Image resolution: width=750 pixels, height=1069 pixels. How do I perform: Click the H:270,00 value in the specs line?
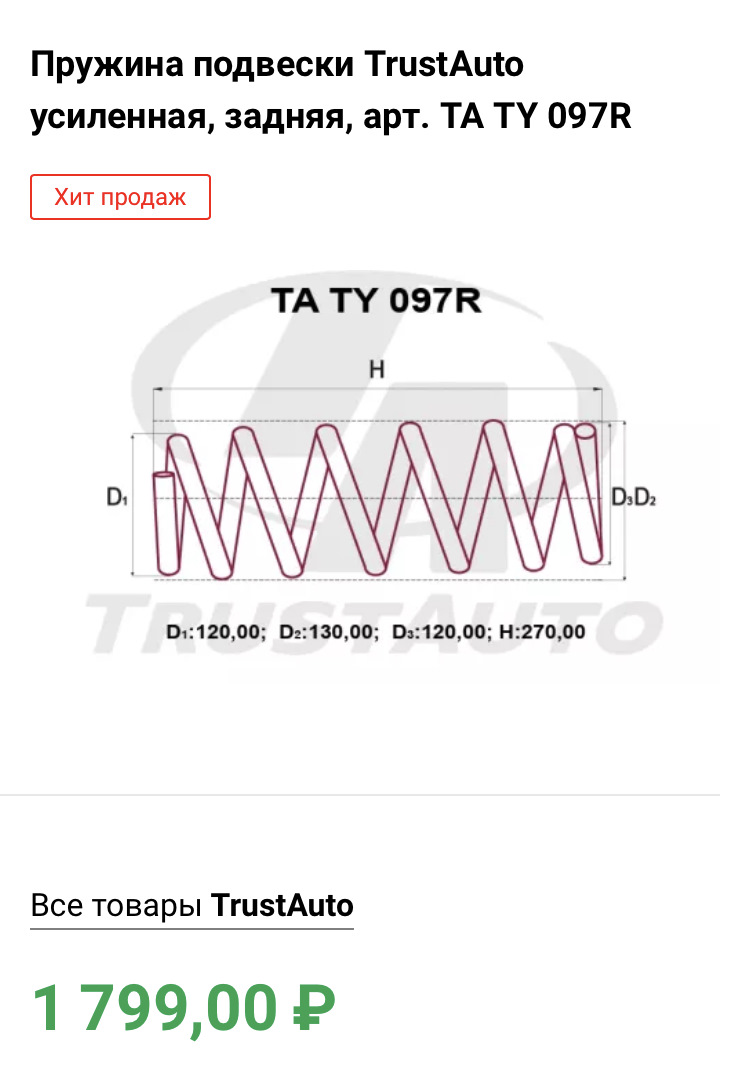[545, 630]
